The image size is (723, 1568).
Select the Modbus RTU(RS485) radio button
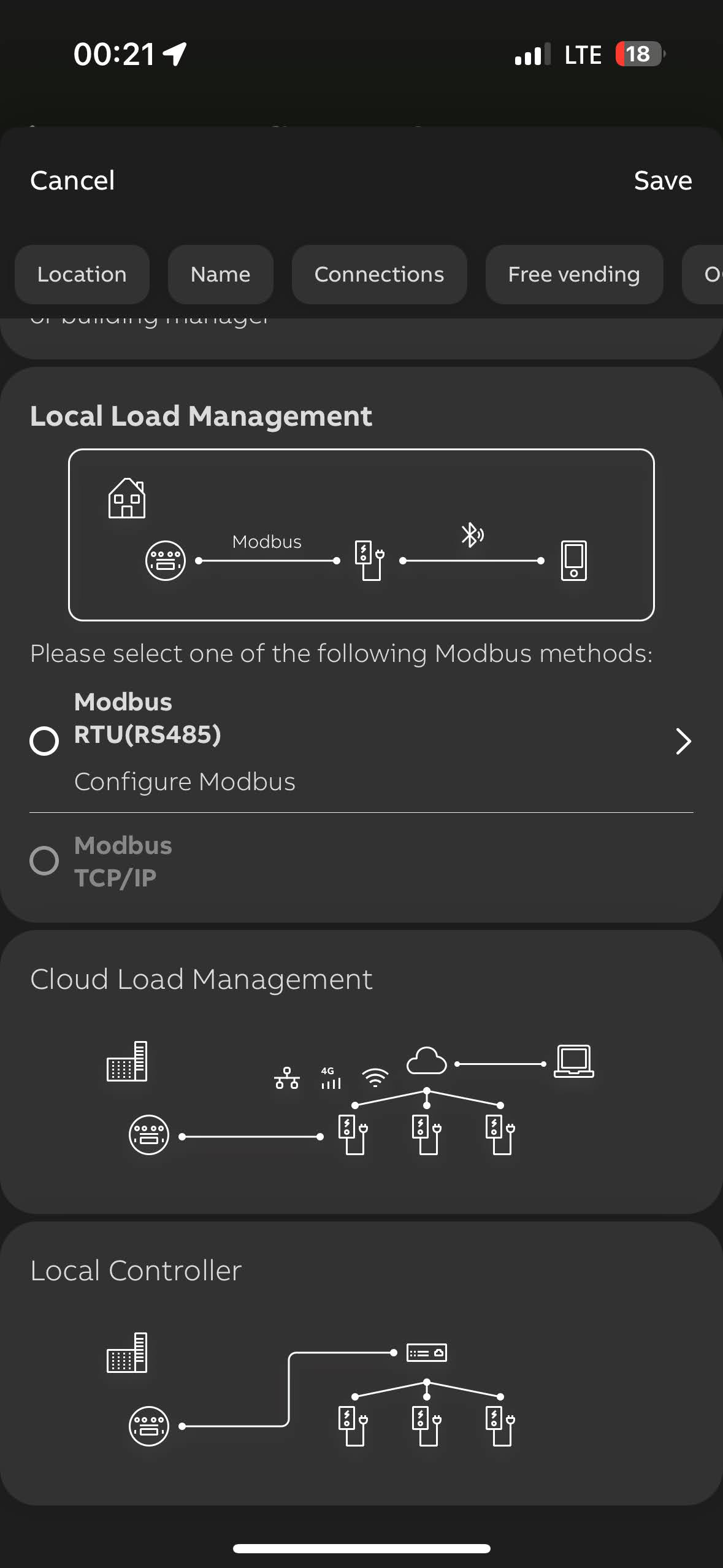[x=44, y=741]
